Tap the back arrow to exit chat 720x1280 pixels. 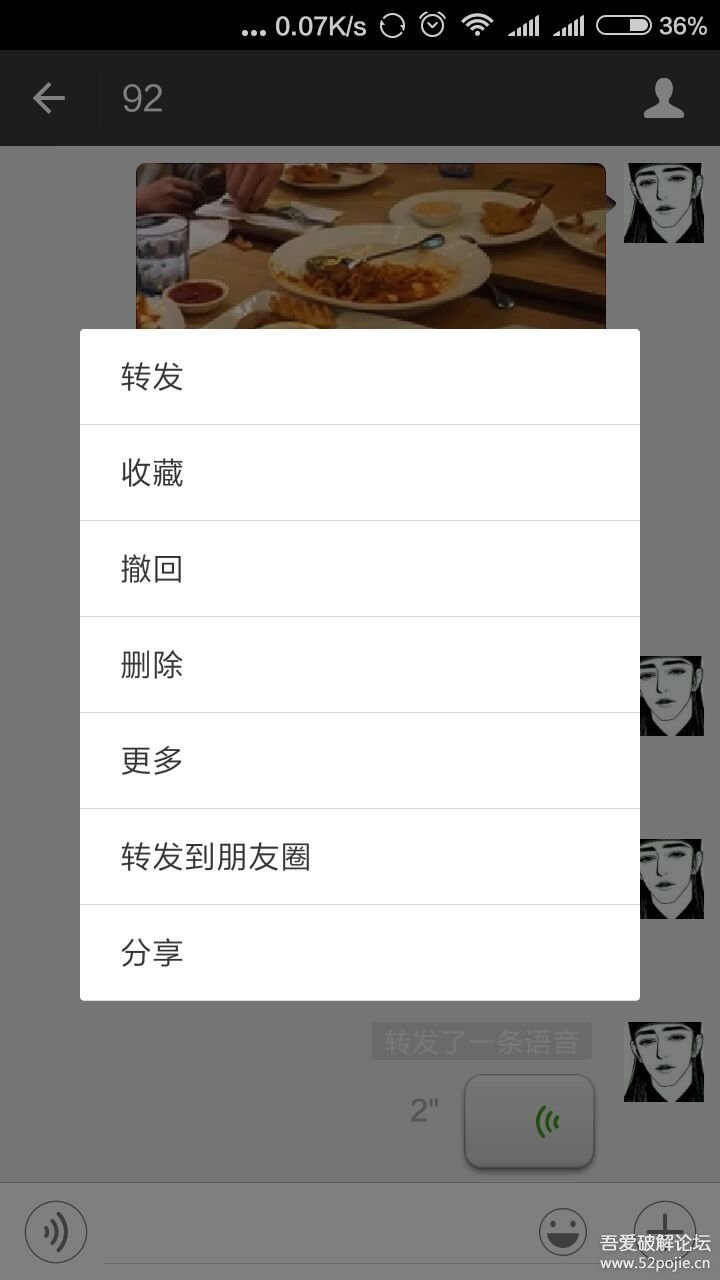tap(48, 97)
